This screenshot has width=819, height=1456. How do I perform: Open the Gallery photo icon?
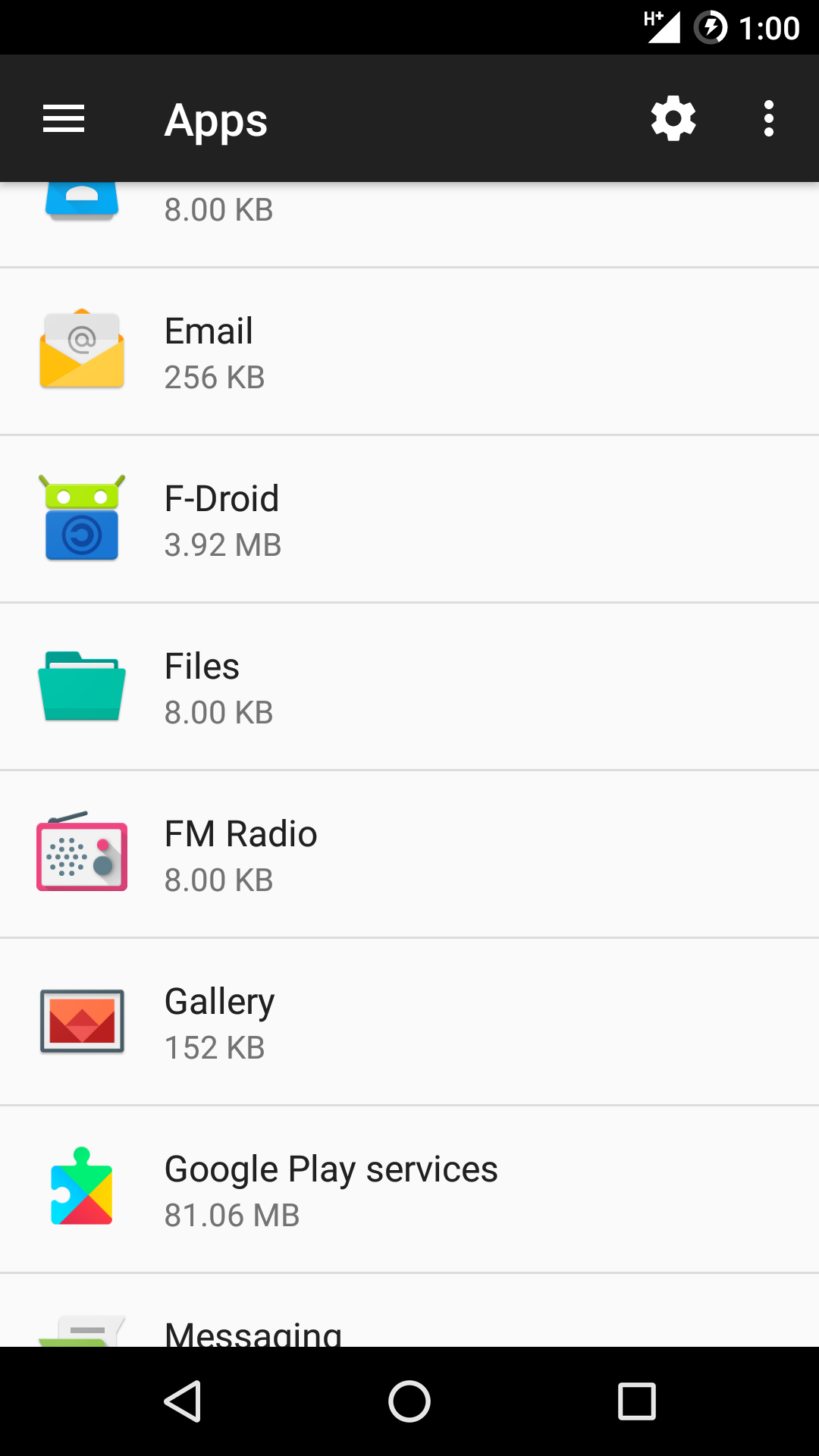point(80,1022)
